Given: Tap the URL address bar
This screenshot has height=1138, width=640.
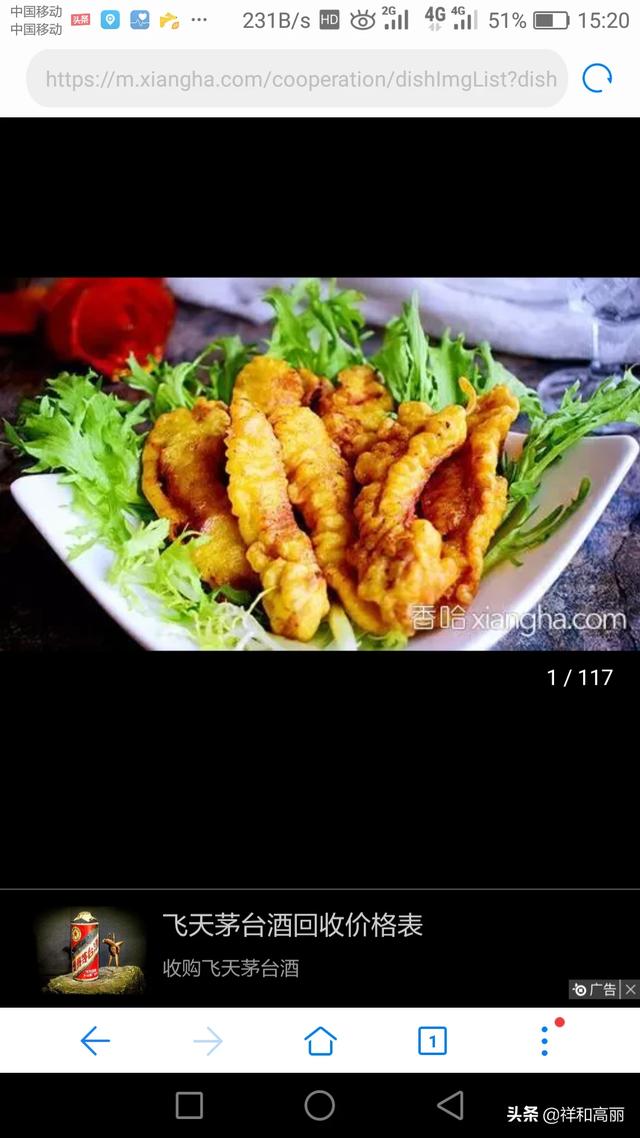Looking at the screenshot, I should 298,79.
